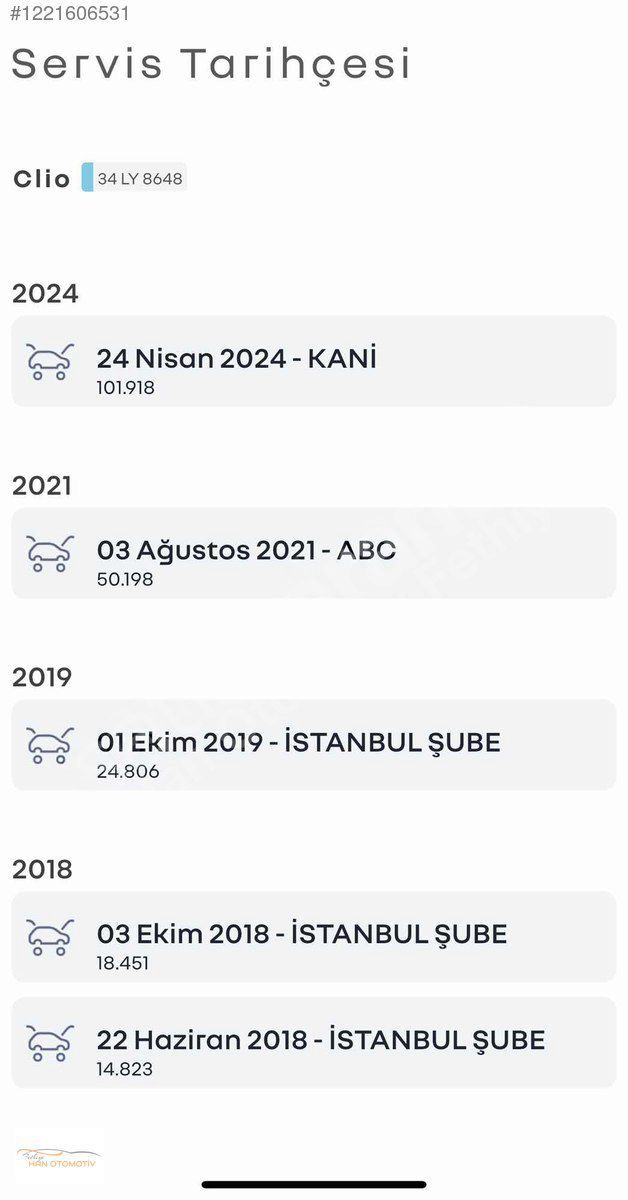This screenshot has height=1200, width=628.
Task: Open the 24 Nisan 2024 KANİ service record
Action: (x=314, y=361)
